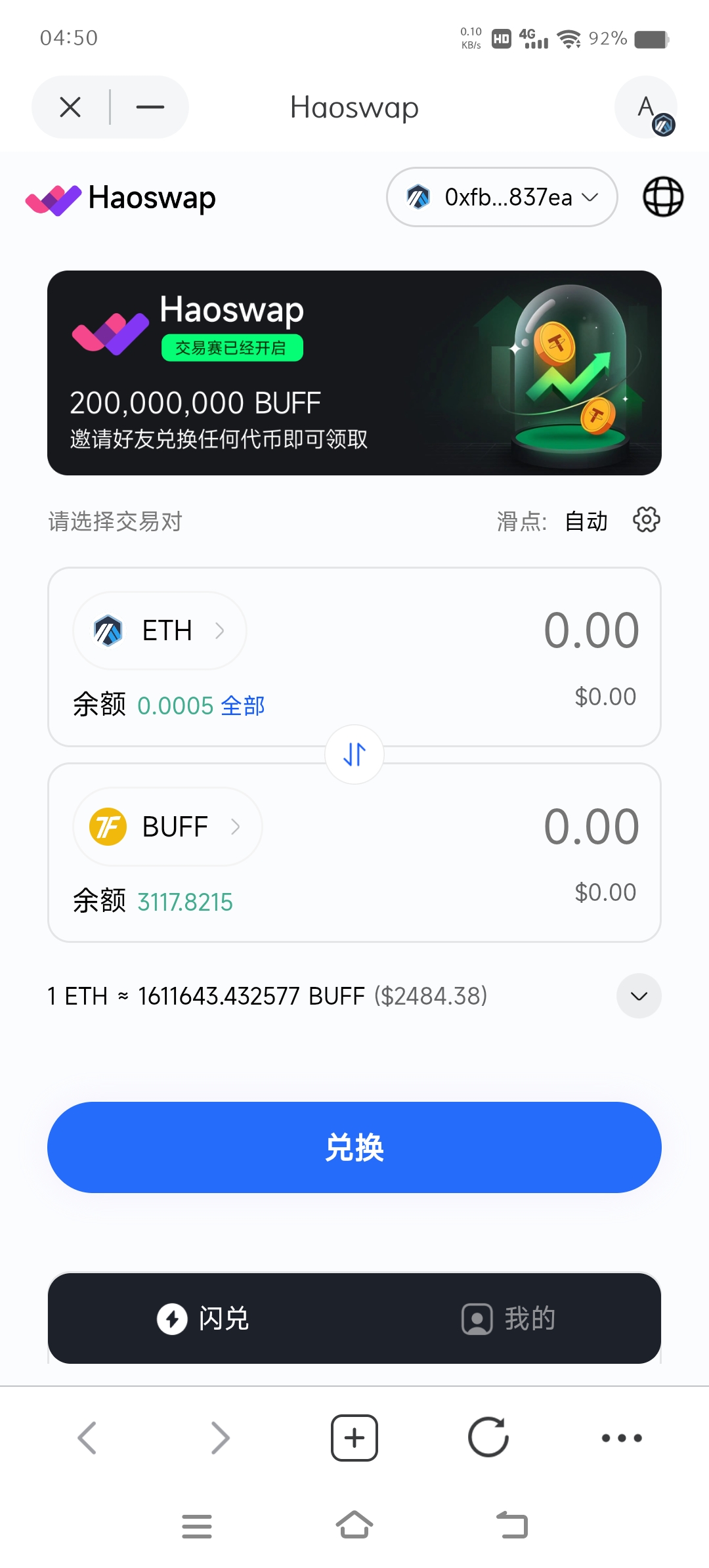The image size is (709, 1568).
Task: Open the network globe icon
Action: (661, 197)
